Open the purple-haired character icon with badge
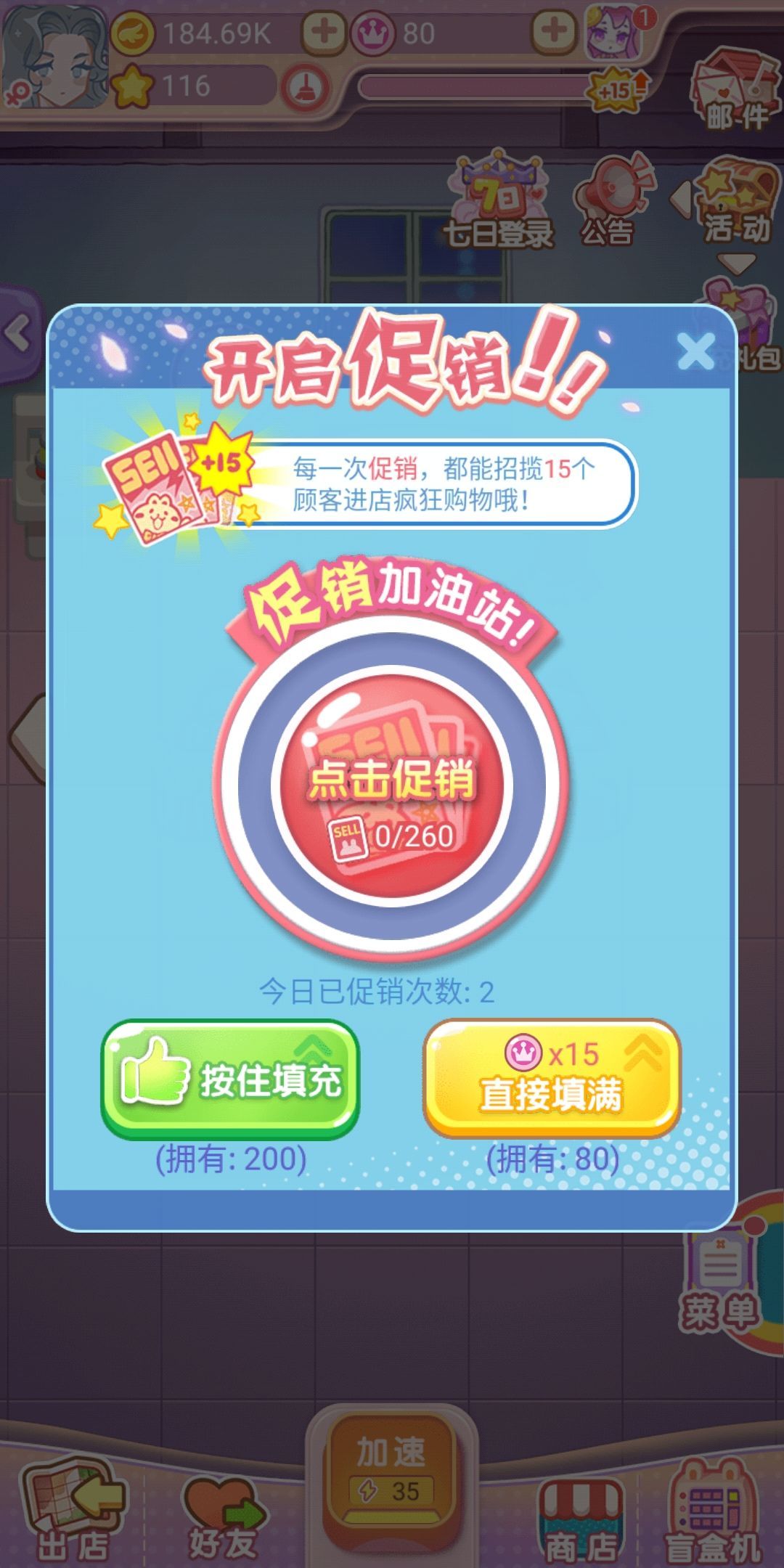The image size is (784, 1568). pos(613,33)
